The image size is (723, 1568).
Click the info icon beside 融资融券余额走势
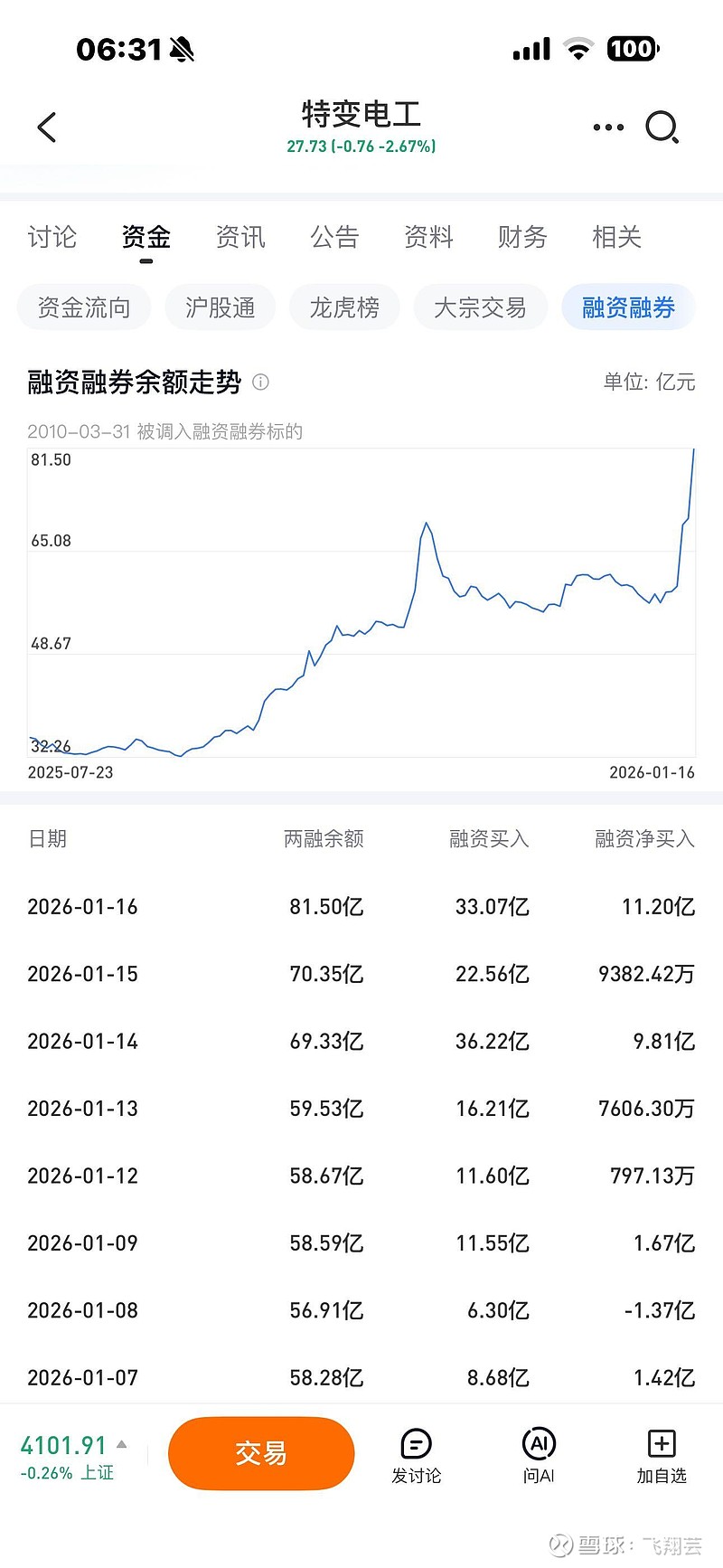tap(260, 383)
